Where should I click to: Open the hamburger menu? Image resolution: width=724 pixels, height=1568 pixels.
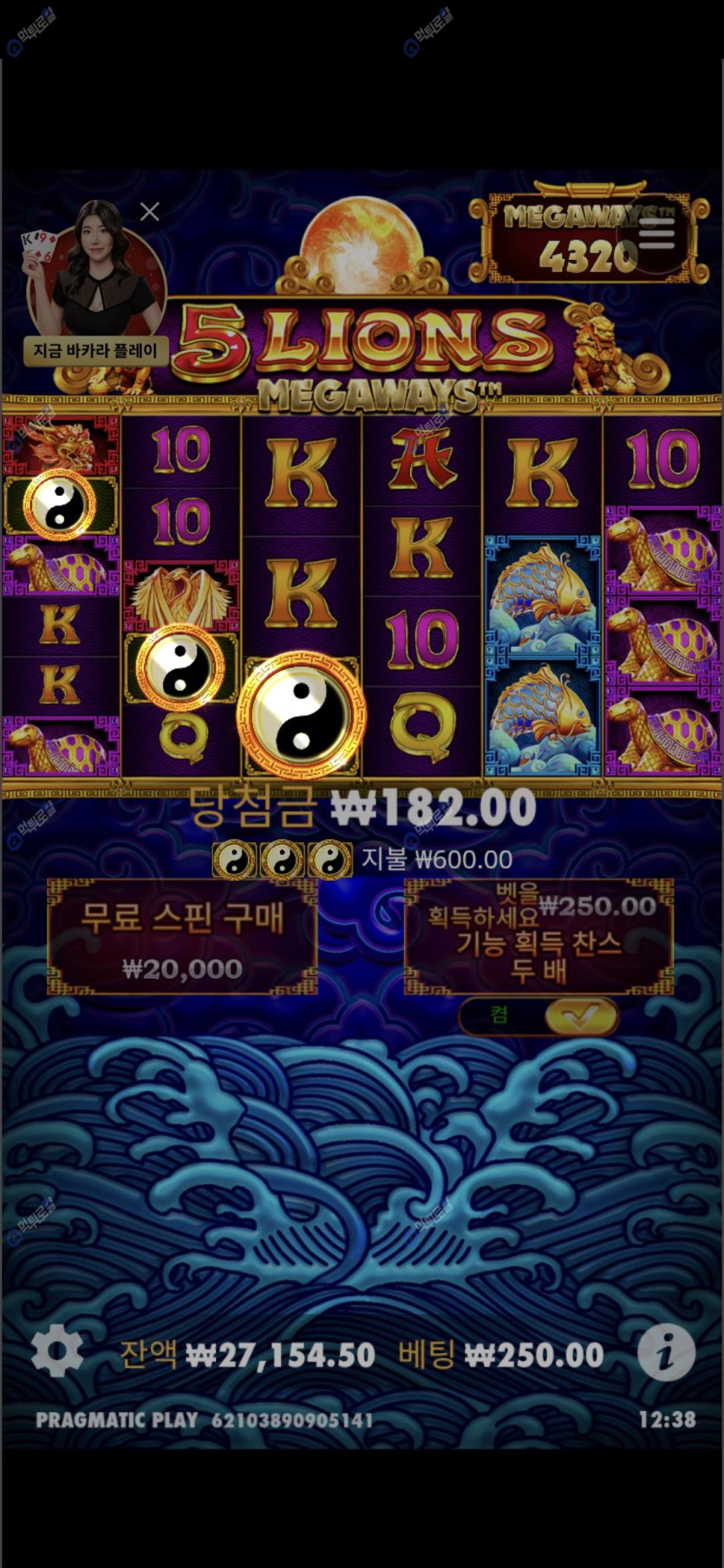pyautogui.click(x=656, y=233)
